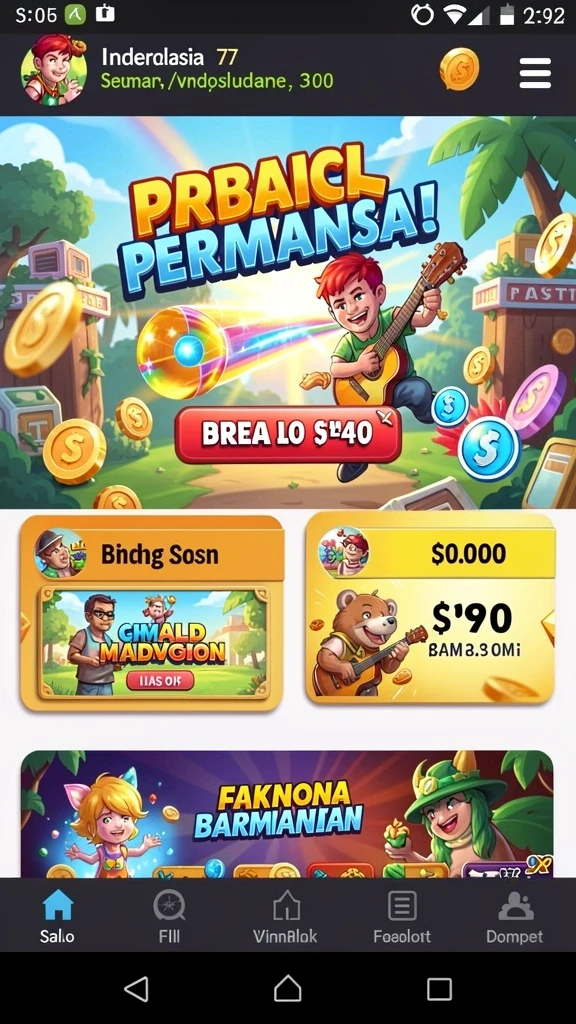Tap the HAS OIF button on the card
Viewport: 576px width, 1024px height.
click(x=160, y=680)
